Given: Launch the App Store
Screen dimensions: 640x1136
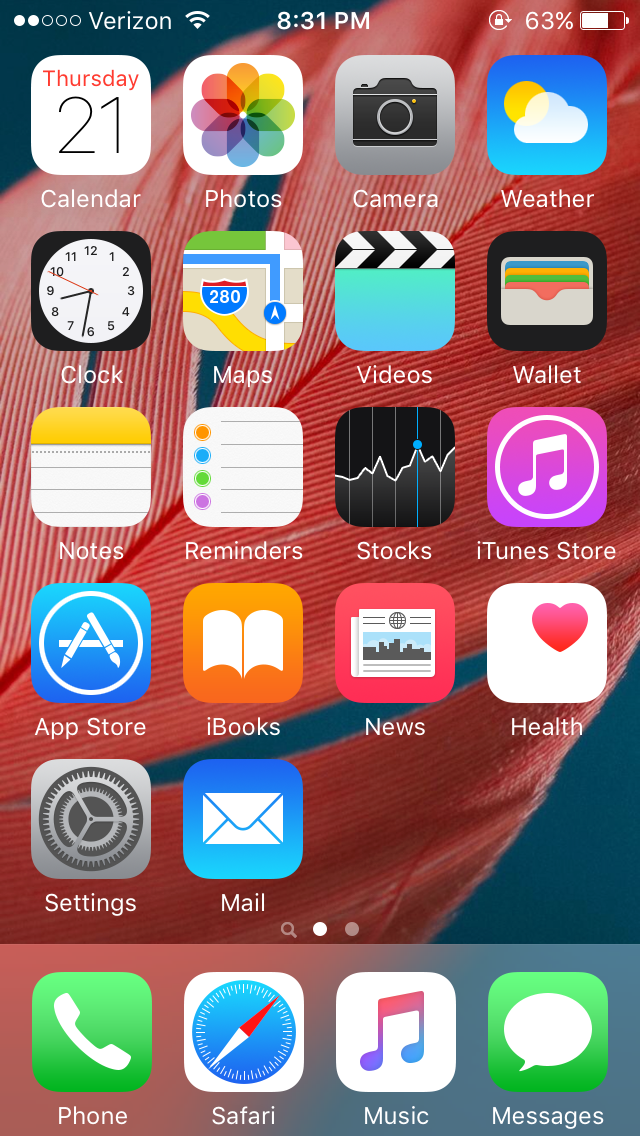Looking at the screenshot, I should (x=91, y=643).
